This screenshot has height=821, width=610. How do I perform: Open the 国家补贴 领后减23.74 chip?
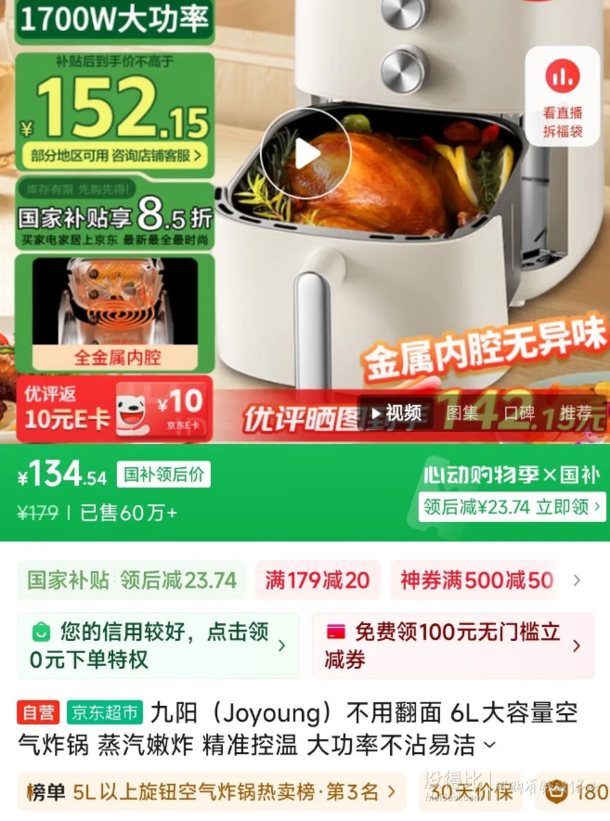[132, 580]
